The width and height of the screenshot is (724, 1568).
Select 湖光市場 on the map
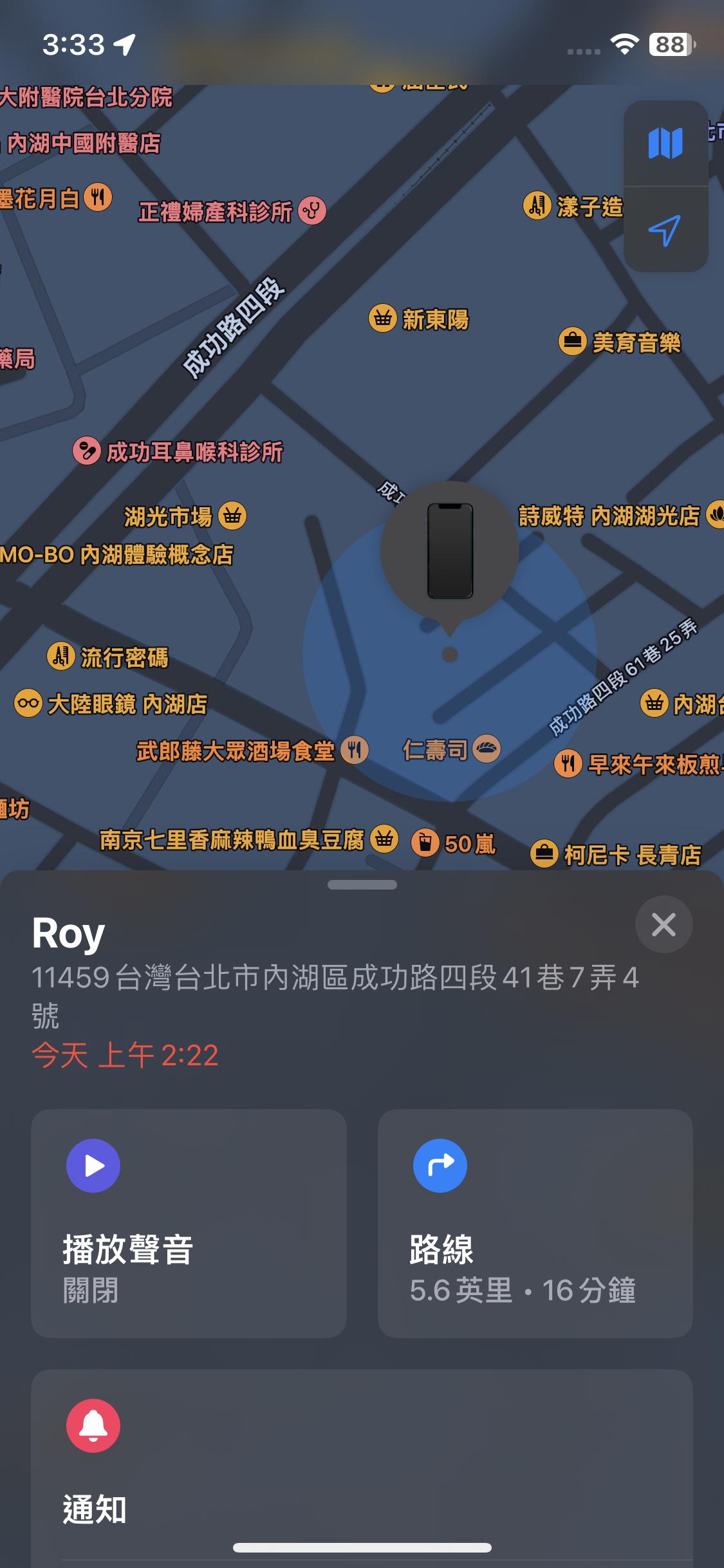pyautogui.click(x=232, y=516)
